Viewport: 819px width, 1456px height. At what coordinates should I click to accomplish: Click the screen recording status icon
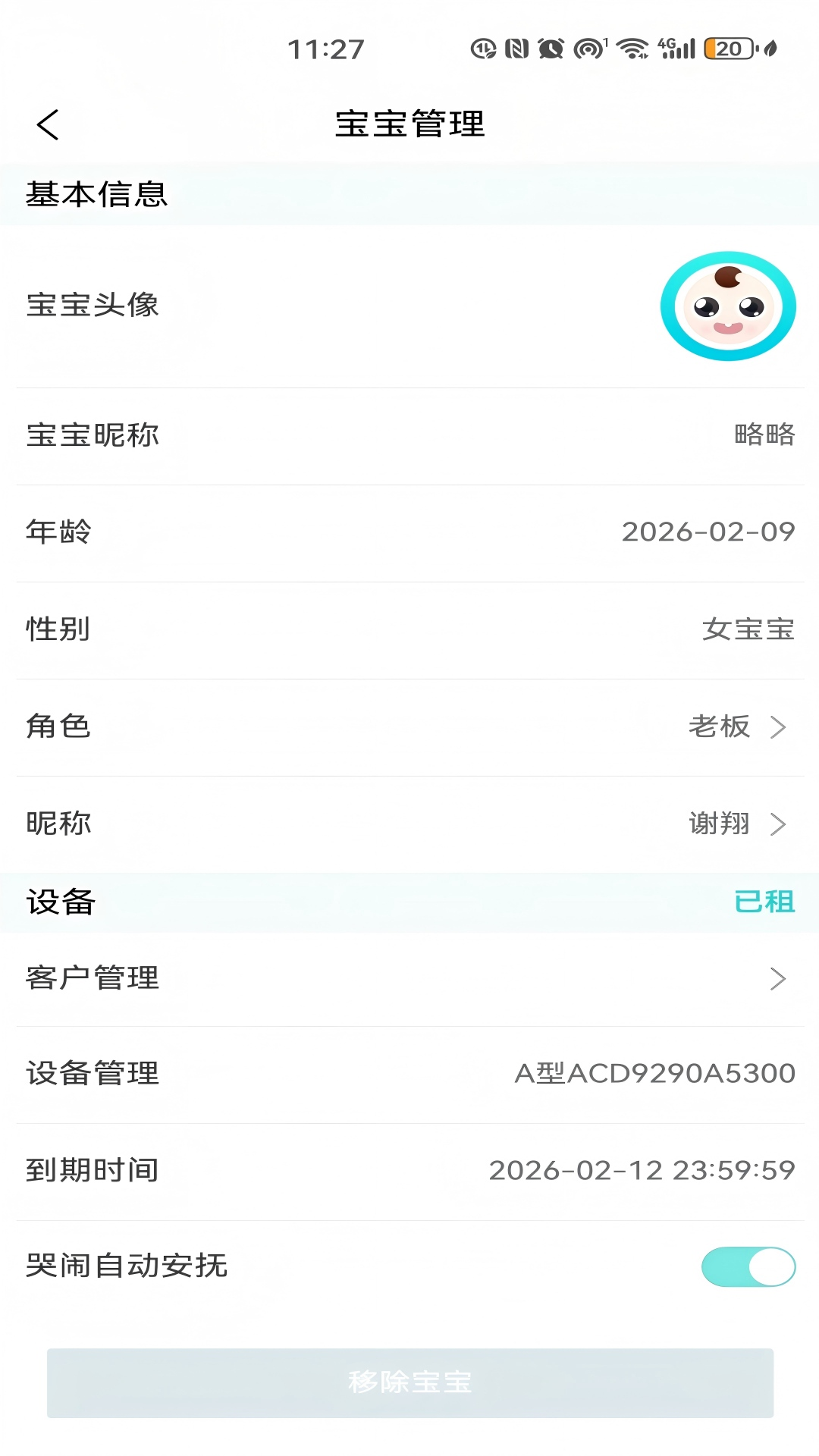point(588,48)
